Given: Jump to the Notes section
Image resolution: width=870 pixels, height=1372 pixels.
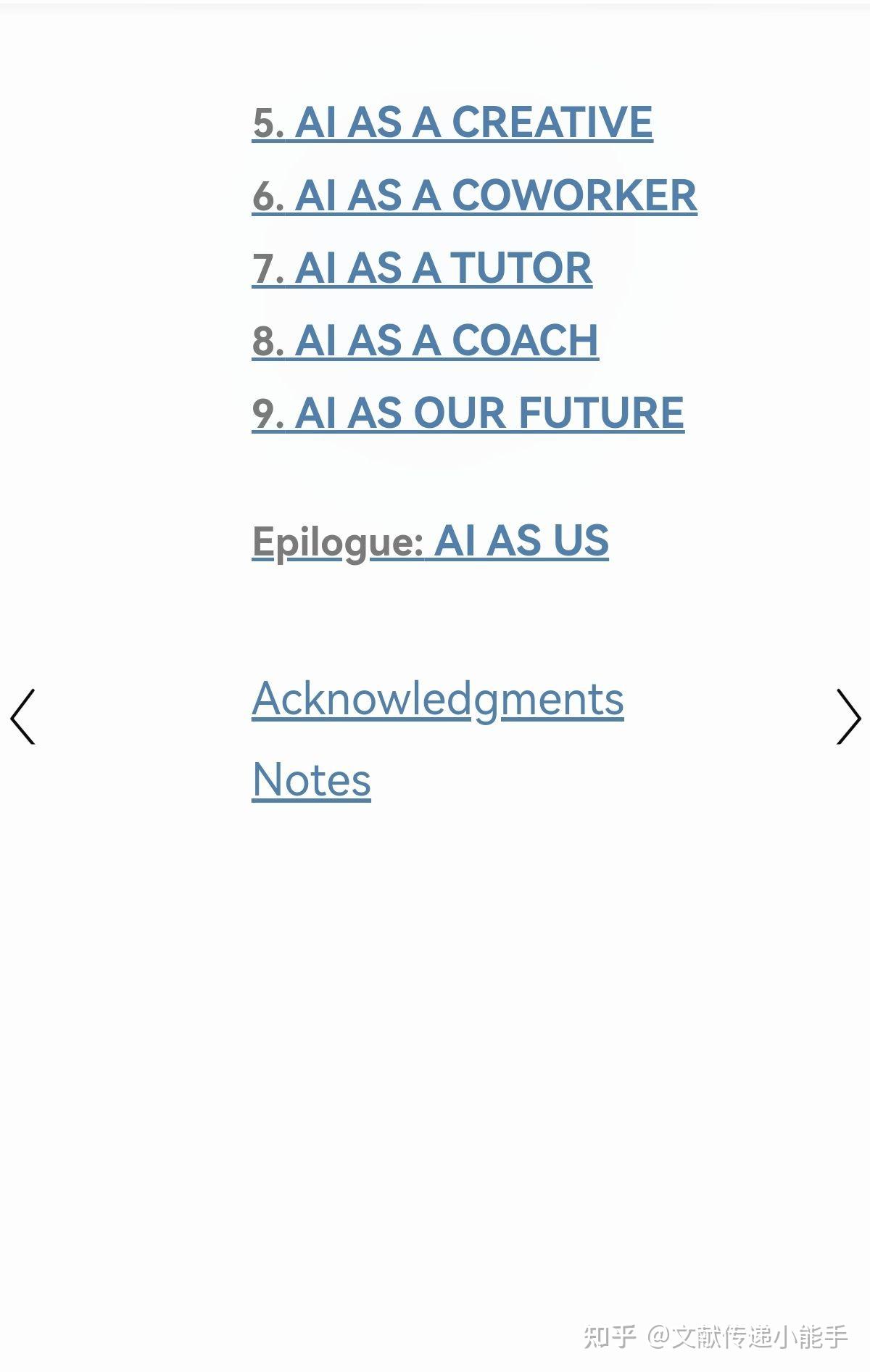Looking at the screenshot, I should tap(311, 780).
